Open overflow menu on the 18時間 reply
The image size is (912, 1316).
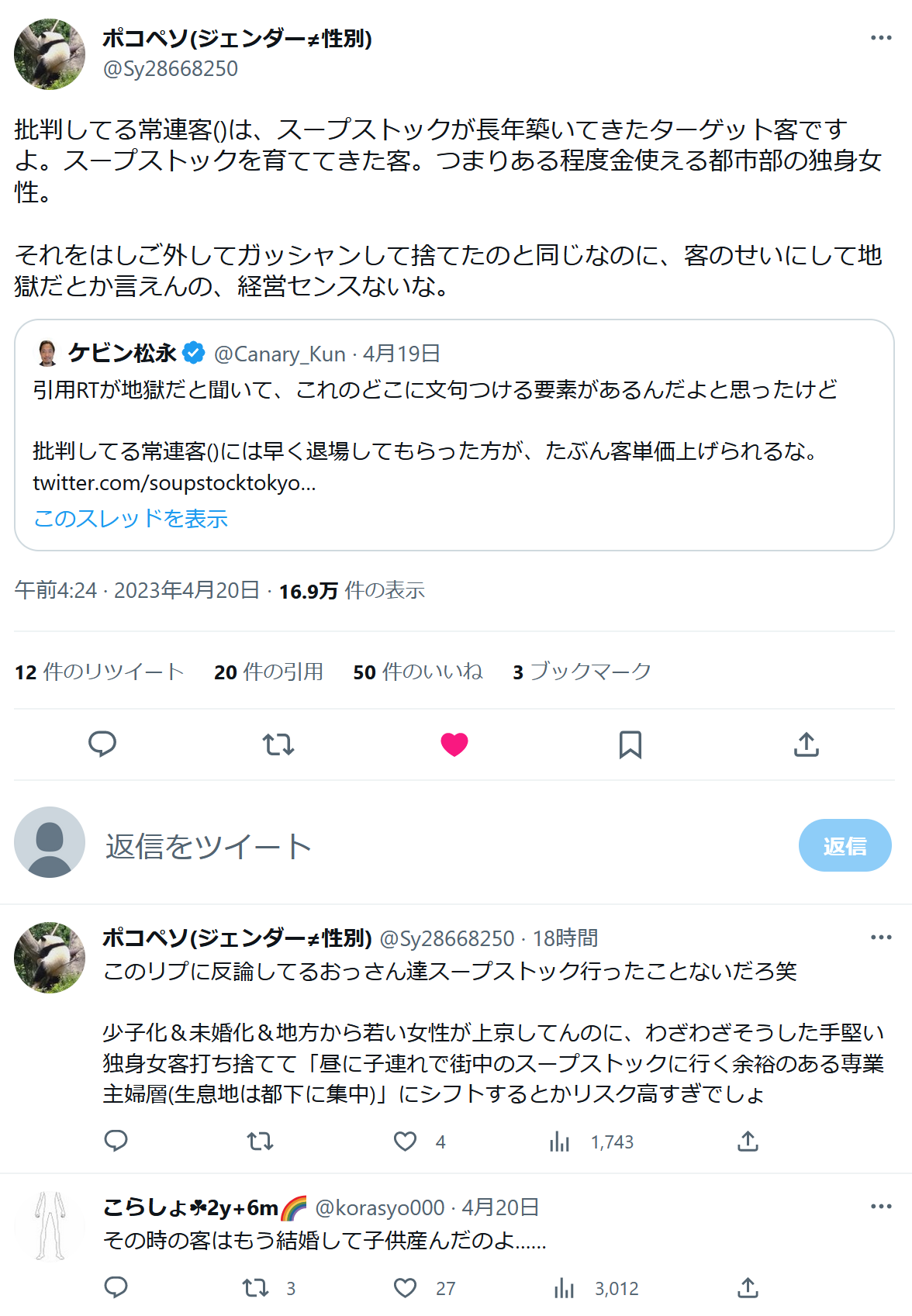880,938
